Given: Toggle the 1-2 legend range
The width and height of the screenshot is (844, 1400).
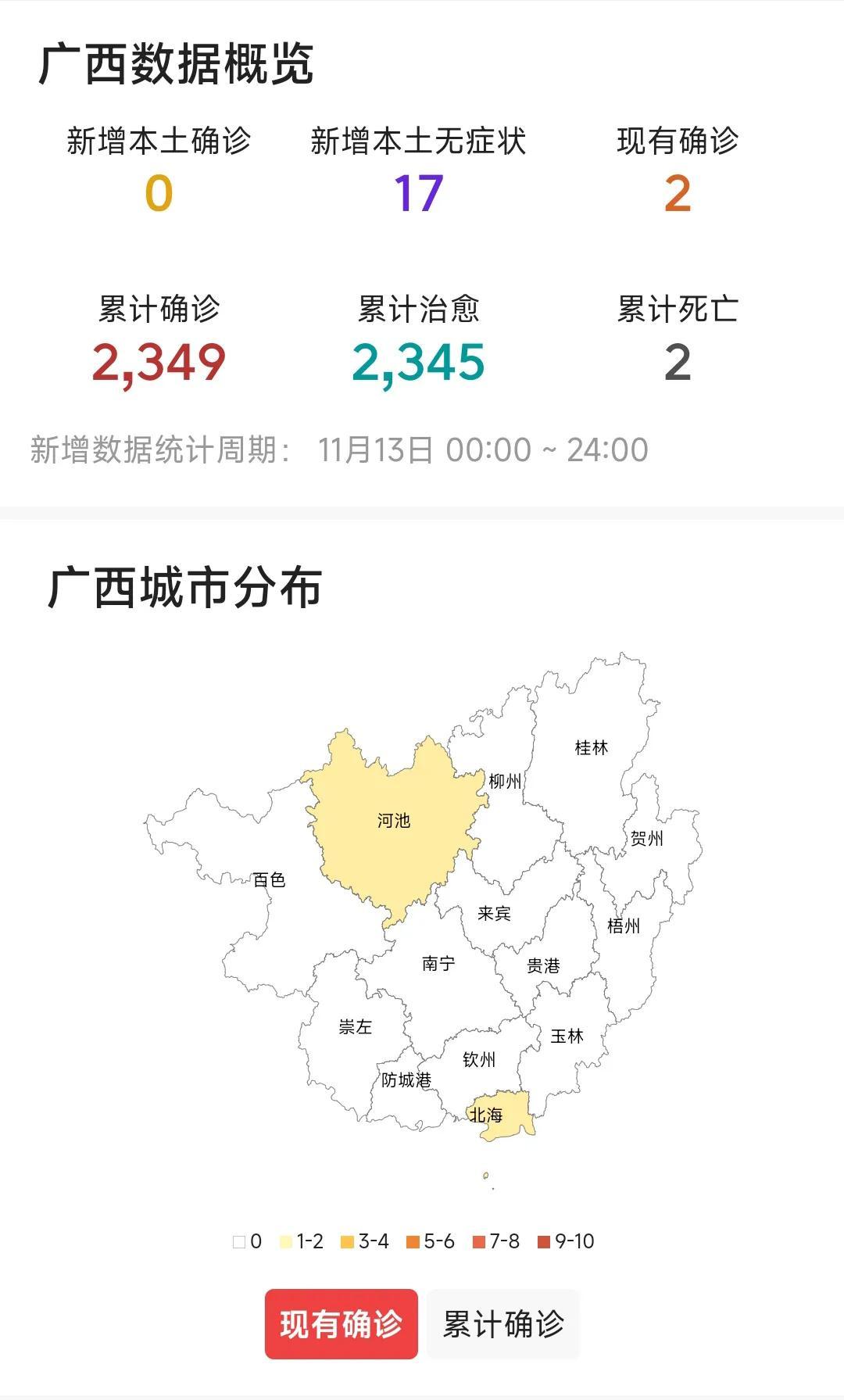Looking at the screenshot, I should [x=302, y=1241].
